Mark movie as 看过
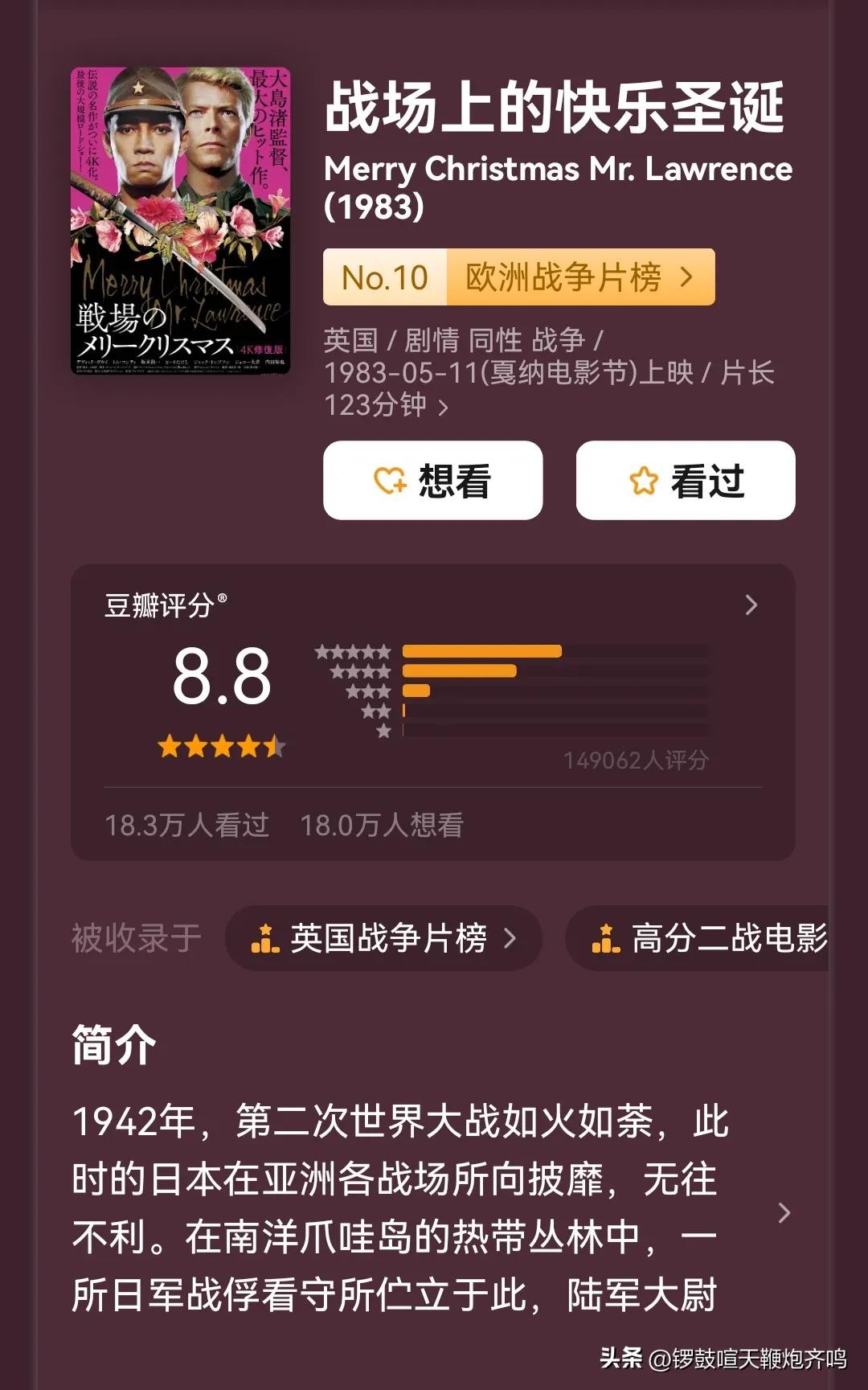This screenshot has width=868, height=1390. [x=686, y=481]
